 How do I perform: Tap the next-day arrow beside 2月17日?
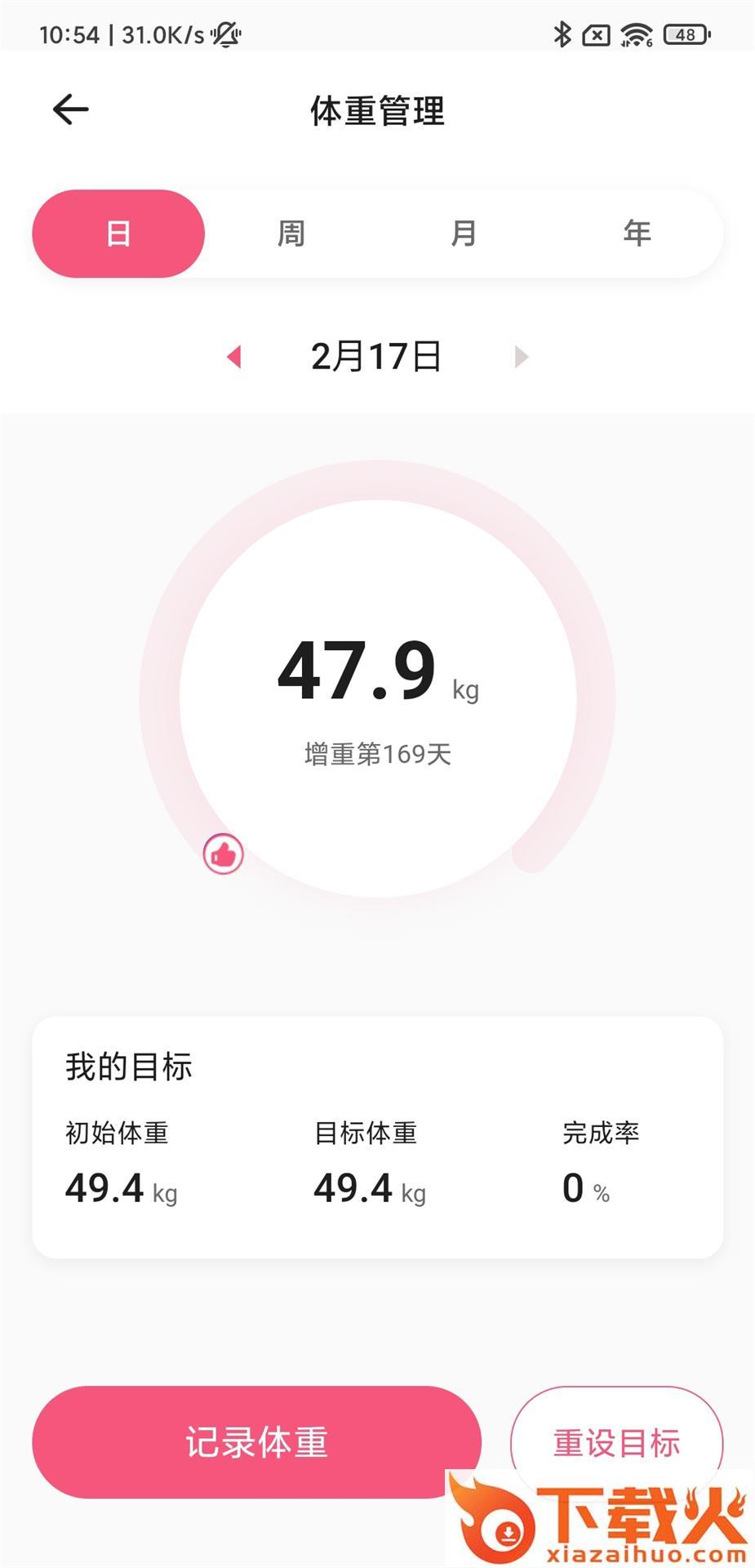521,357
